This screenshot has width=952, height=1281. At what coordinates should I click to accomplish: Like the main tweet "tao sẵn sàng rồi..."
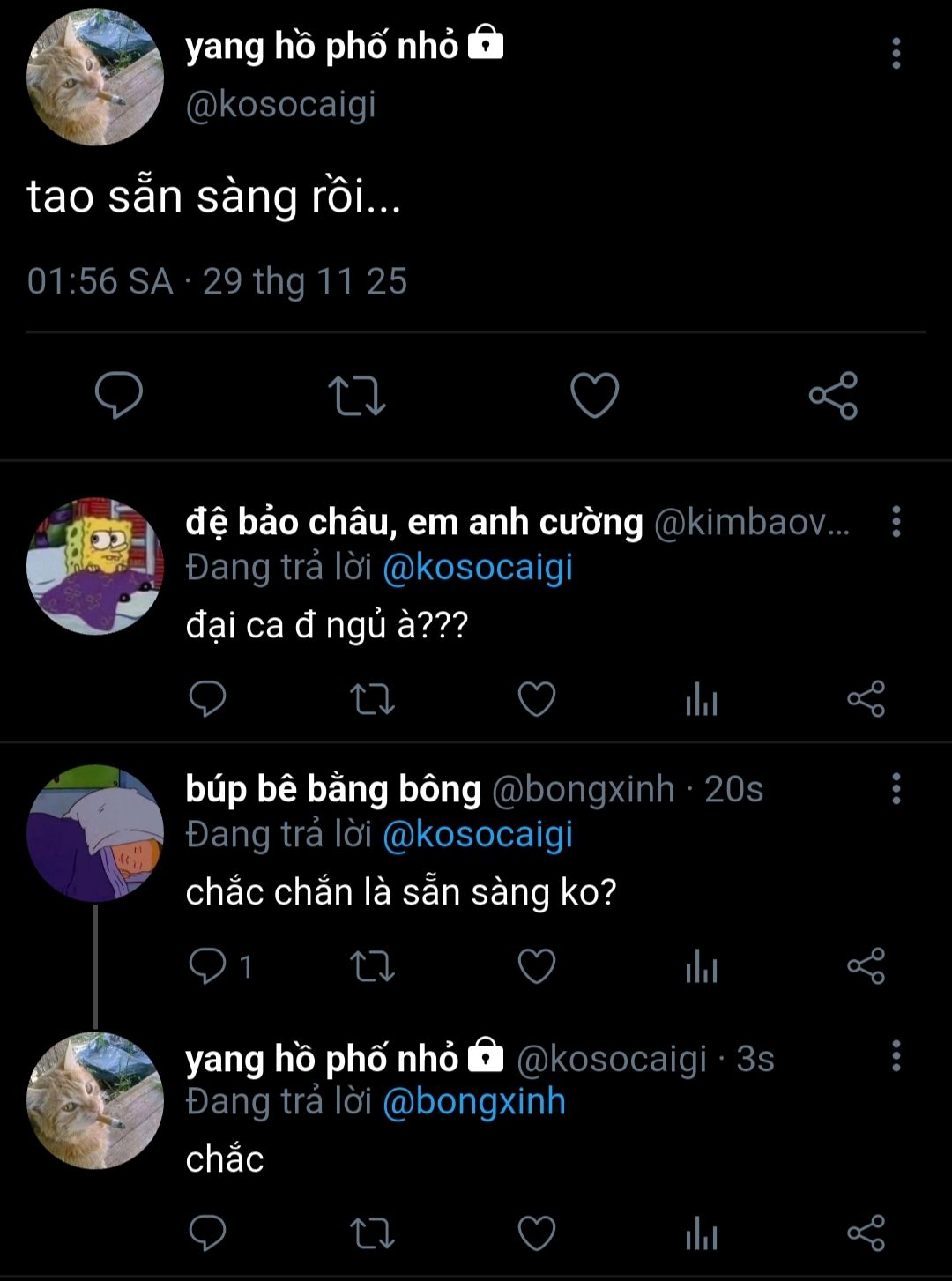pyautogui.click(x=595, y=395)
